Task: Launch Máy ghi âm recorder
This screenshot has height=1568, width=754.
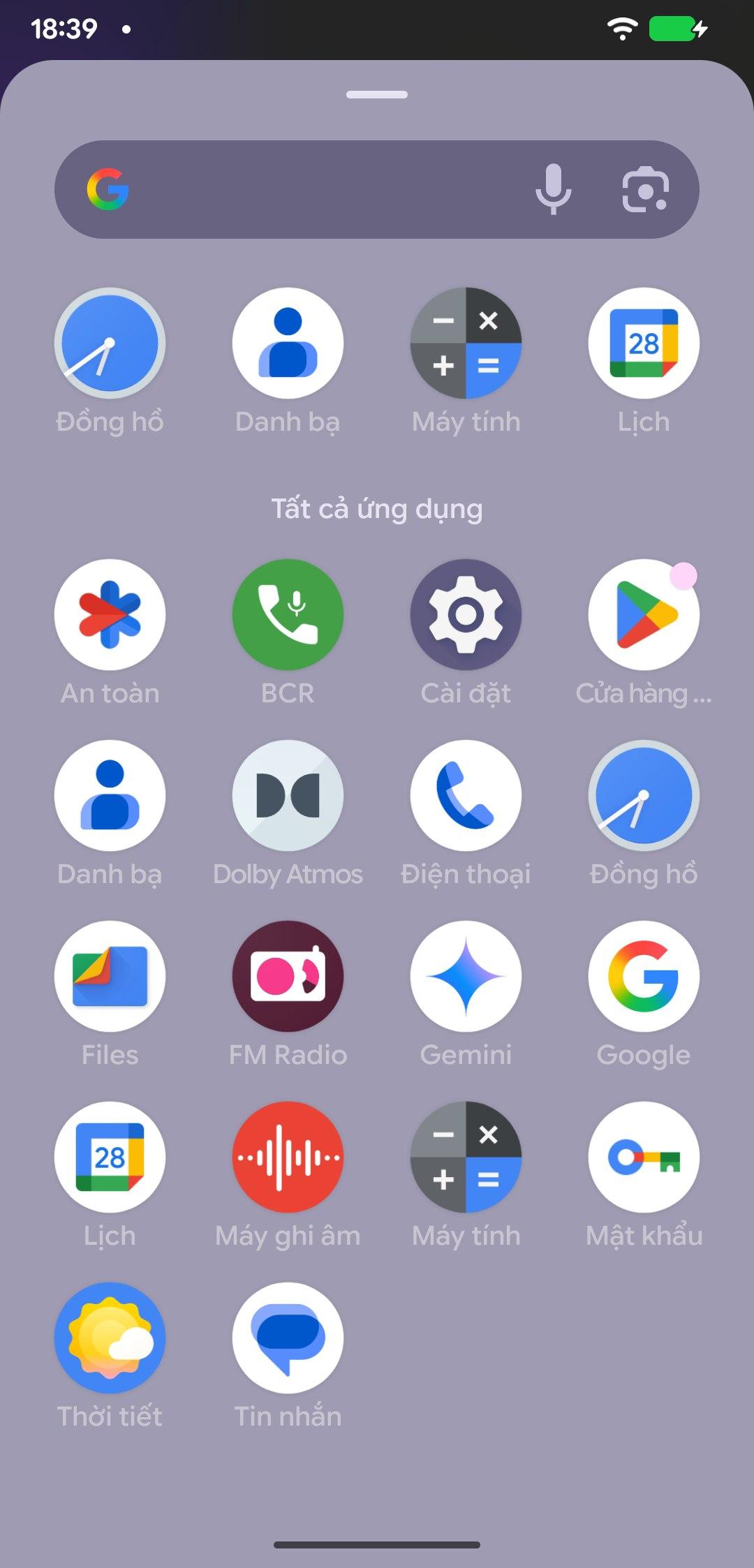Action: tap(288, 1157)
